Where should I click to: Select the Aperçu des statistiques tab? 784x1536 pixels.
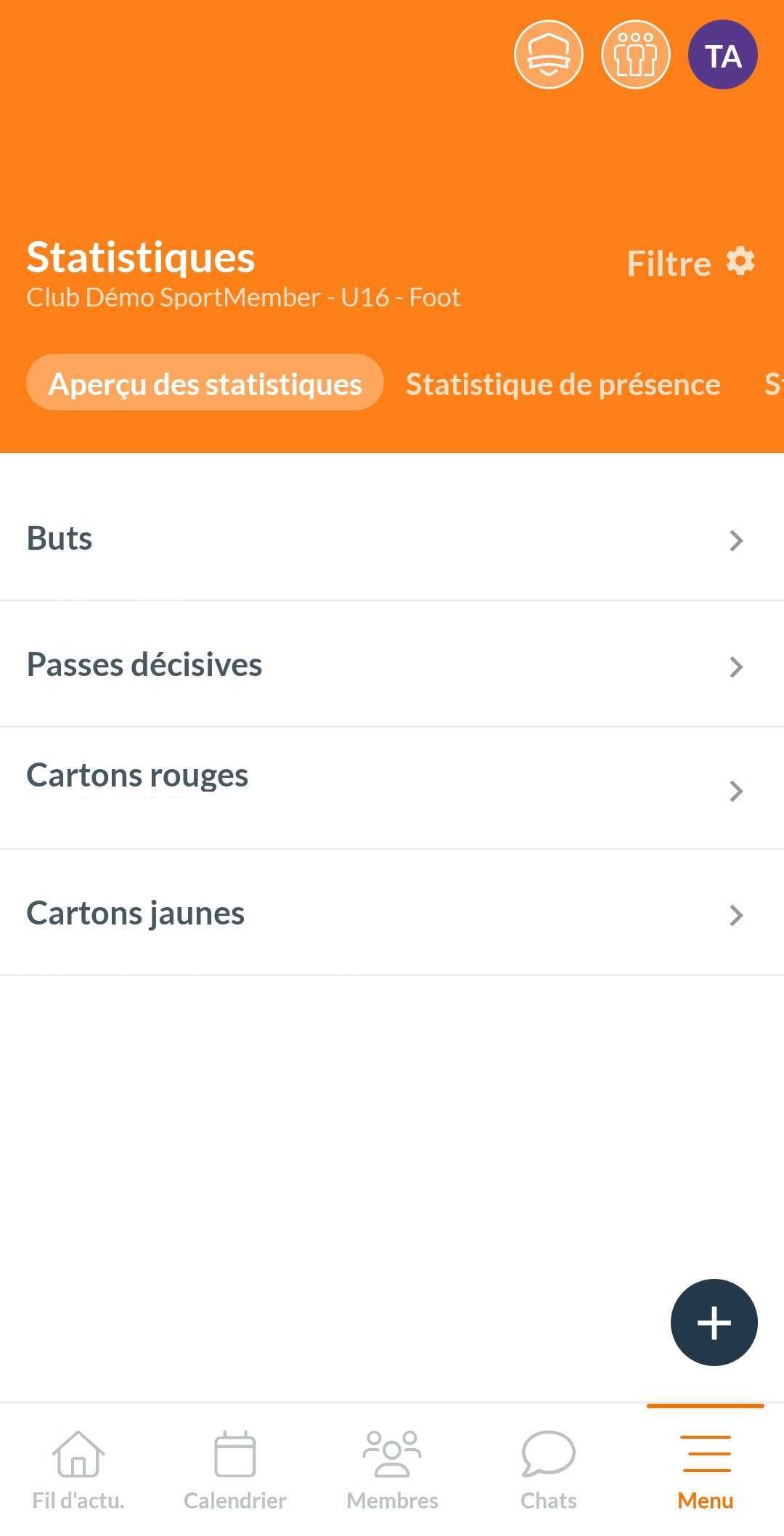[x=205, y=383]
